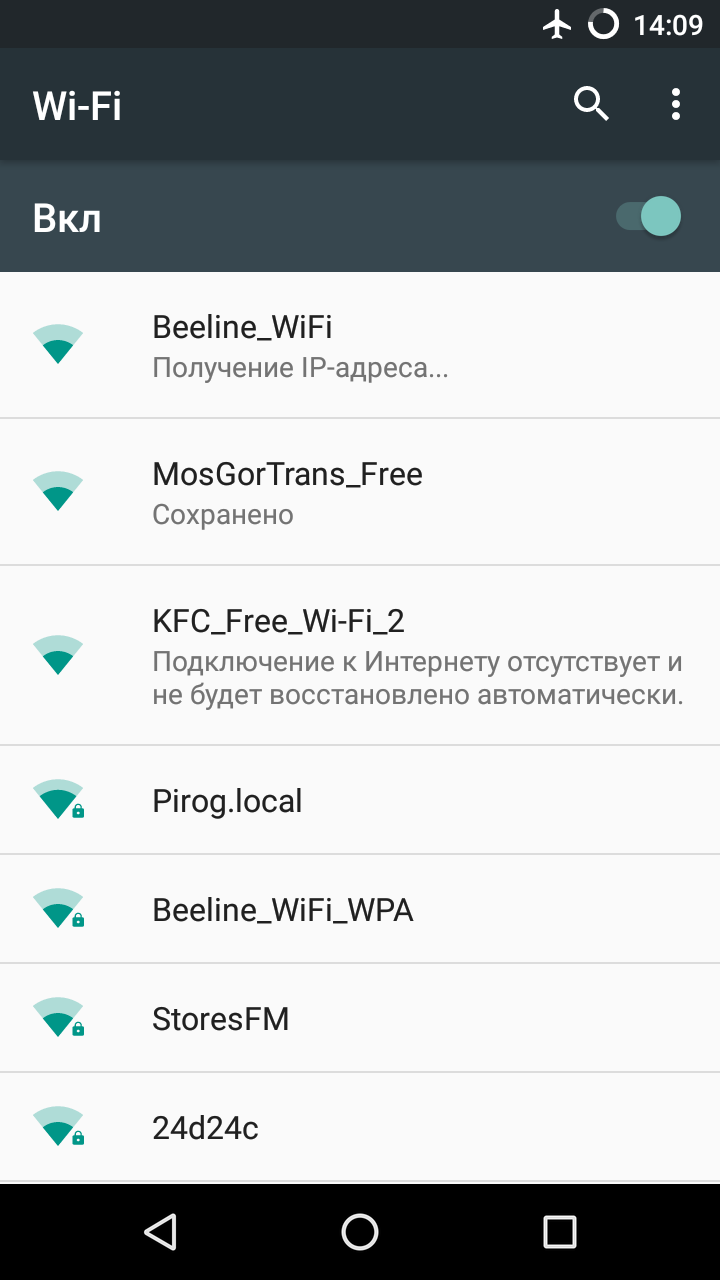Image resolution: width=720 pixels, height=1280 pixels.
Task: Open the Beeline_WiFi network
Action: point(360,345)
